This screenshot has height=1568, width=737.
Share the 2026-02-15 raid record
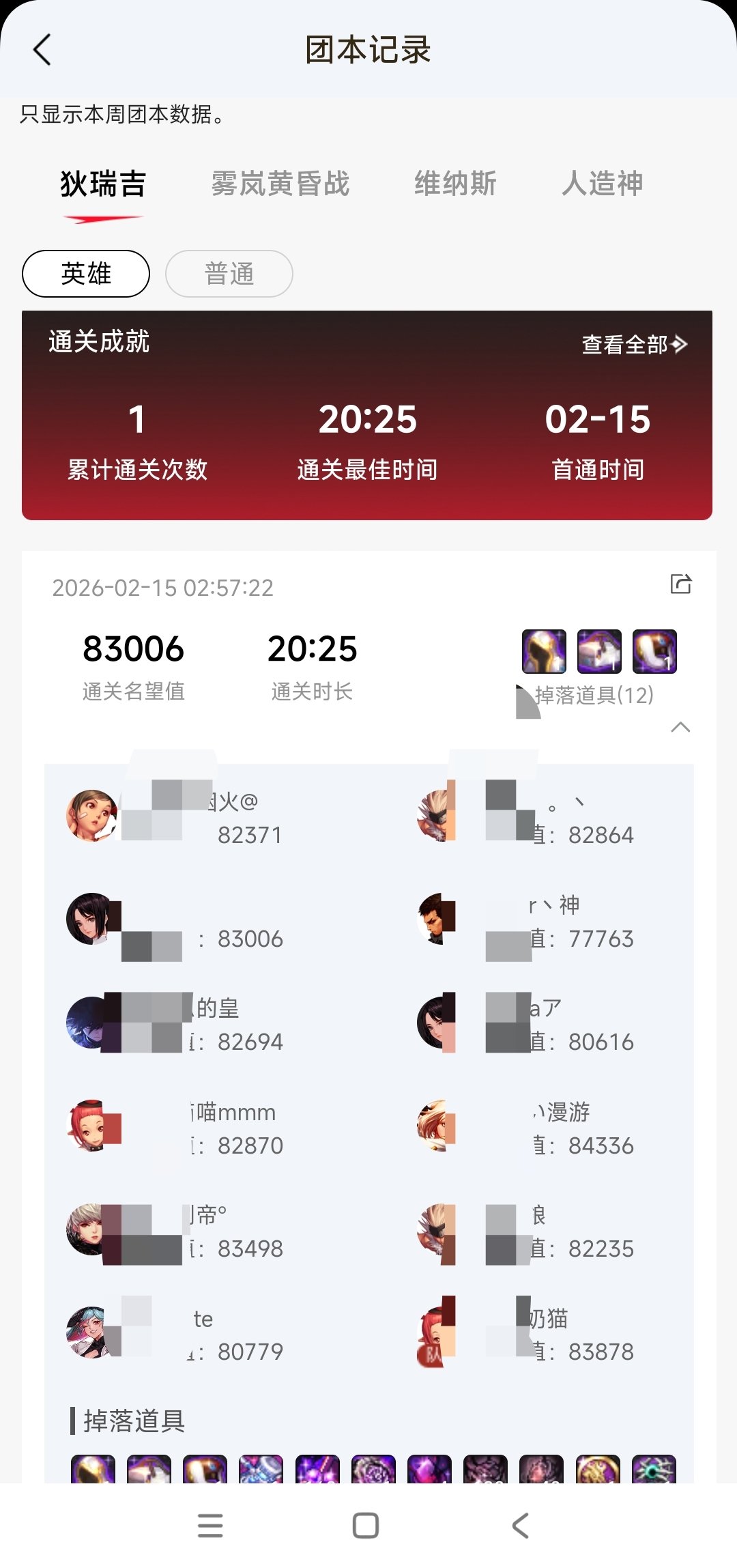[x=680, y=584]
